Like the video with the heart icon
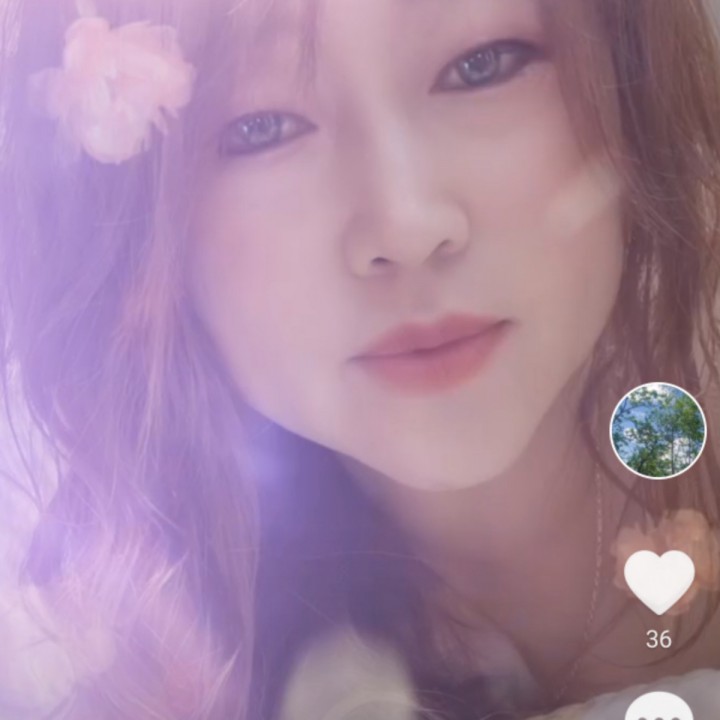The image size is (720, 720). (659, 582)
